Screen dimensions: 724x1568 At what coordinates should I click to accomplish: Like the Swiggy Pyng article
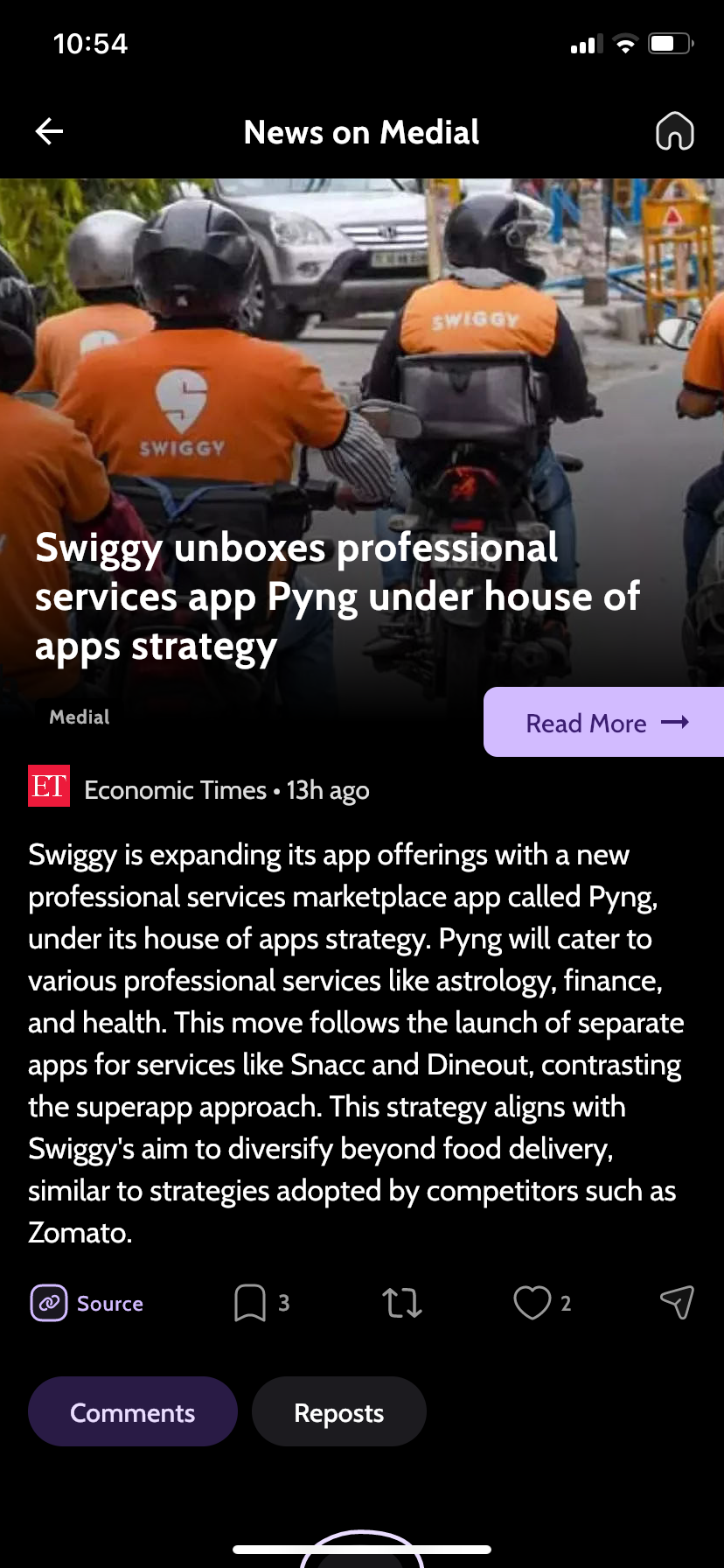(532, 1303)
